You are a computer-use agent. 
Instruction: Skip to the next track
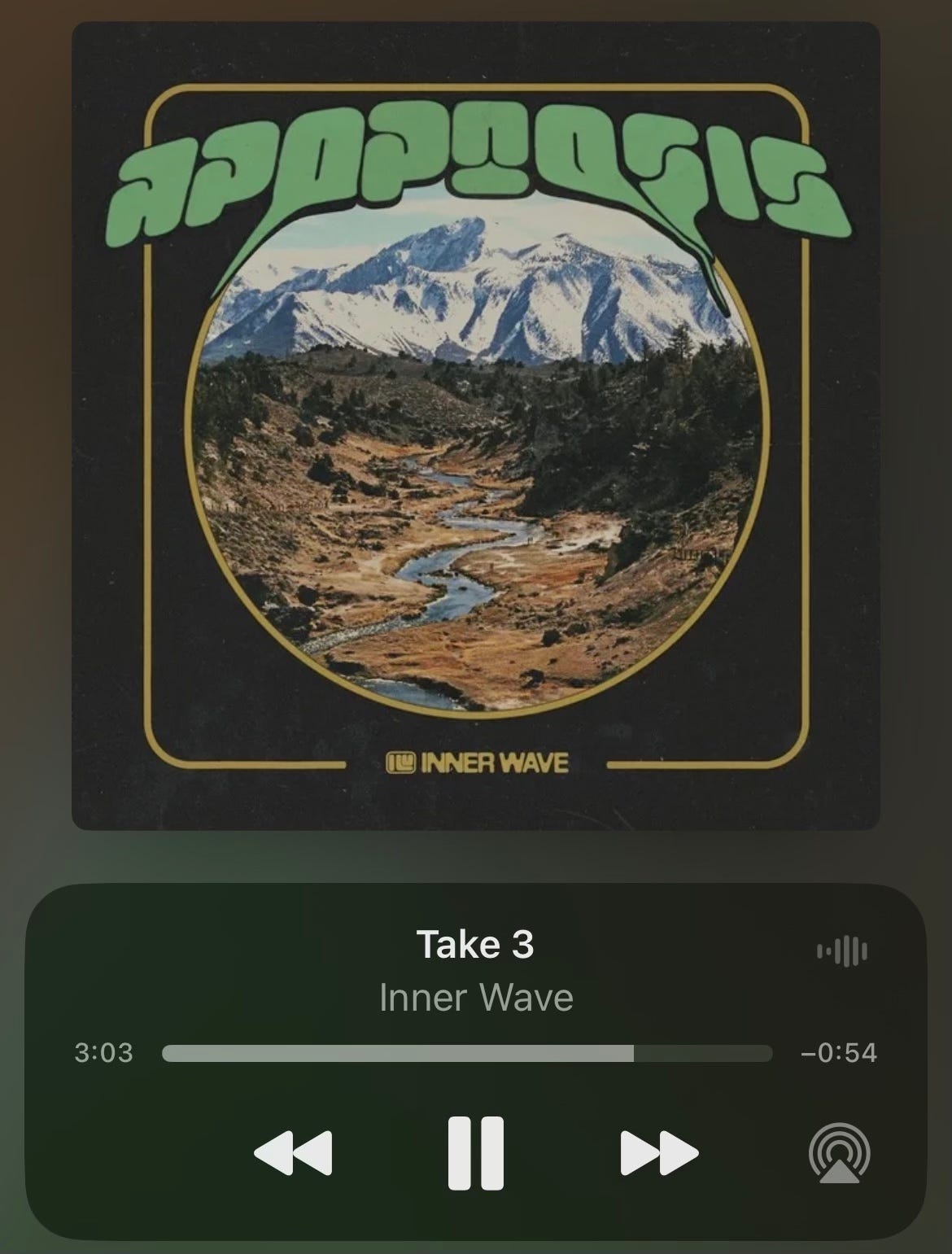pyautogui.click(x=659, y=1152)
